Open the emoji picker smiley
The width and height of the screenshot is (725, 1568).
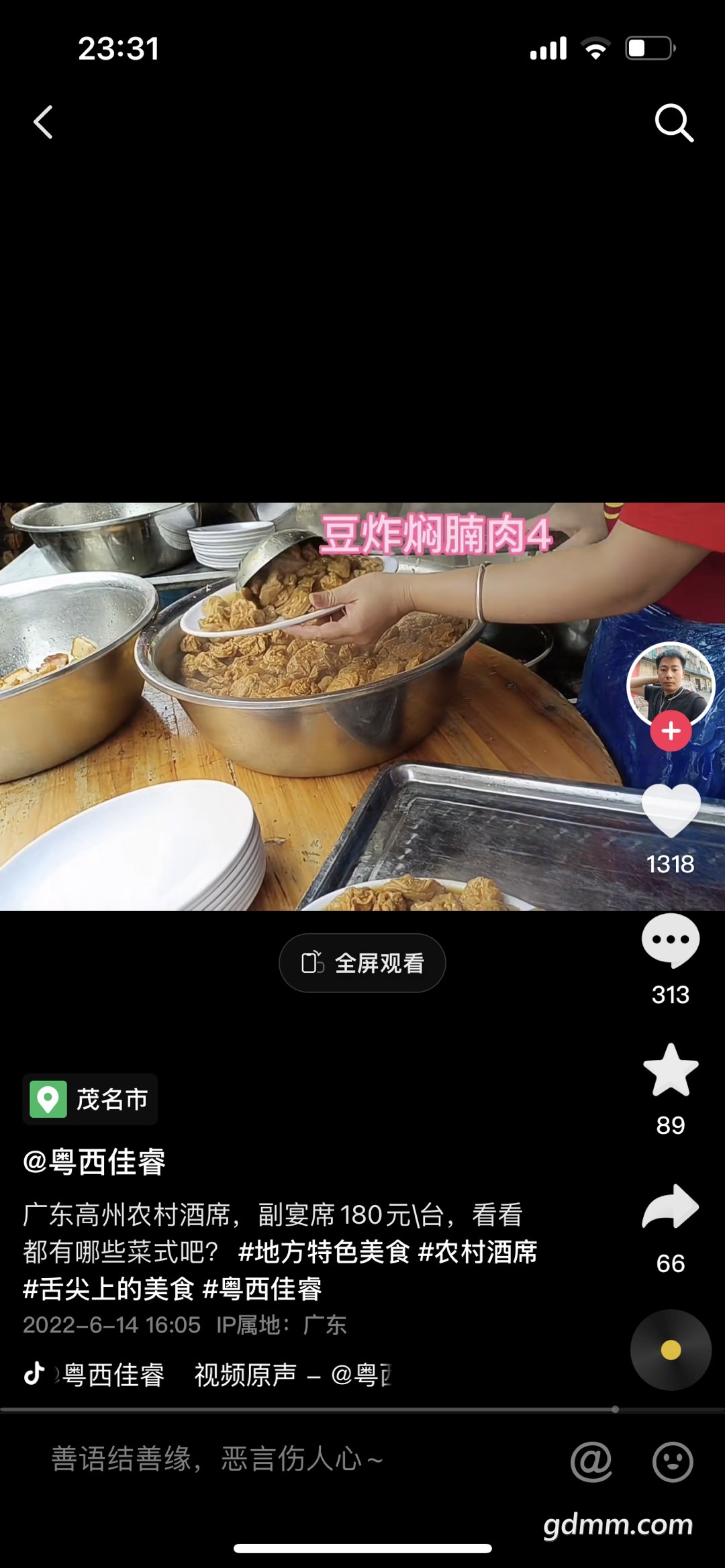[673, 1461]
